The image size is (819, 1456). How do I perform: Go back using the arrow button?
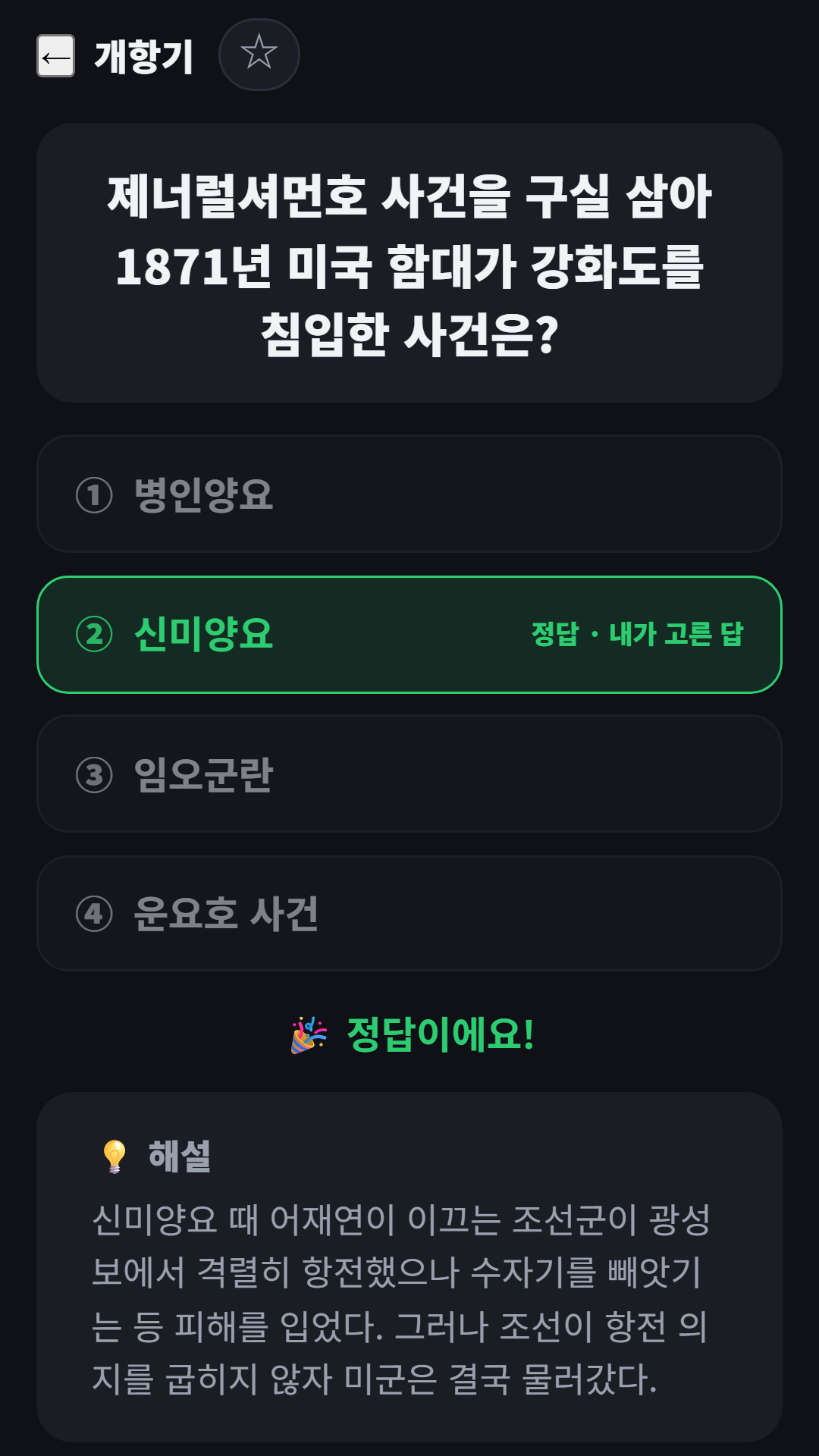point(56,55)
